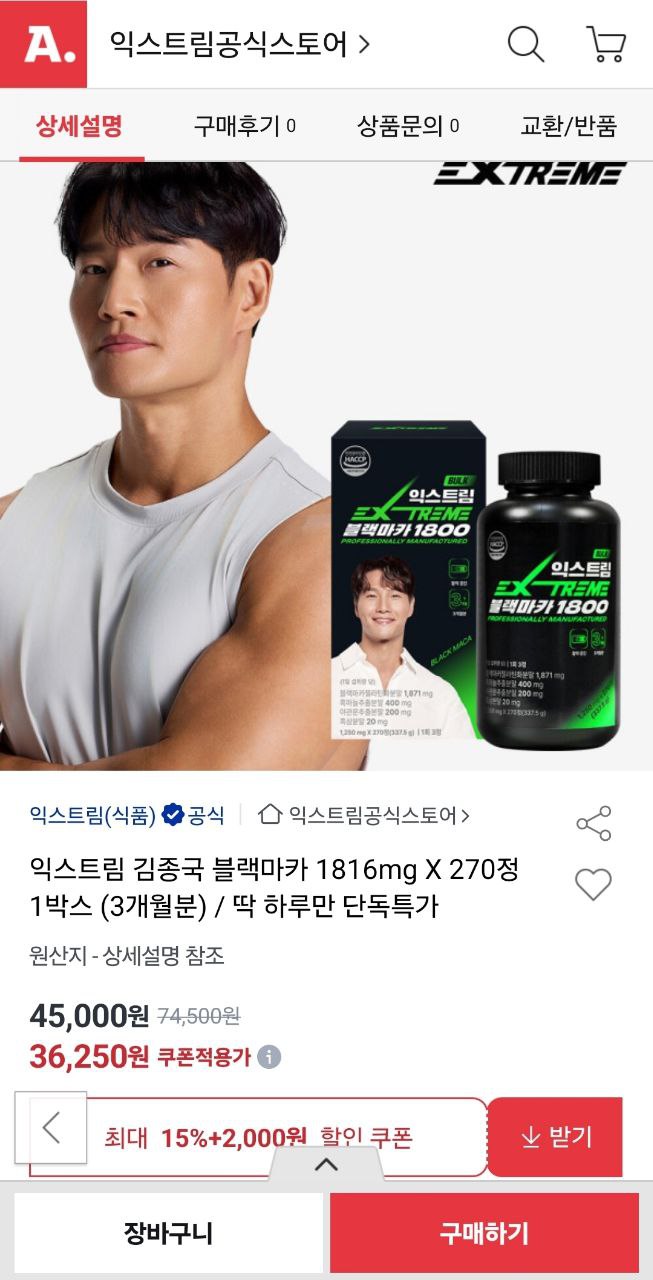Share this product
Screen dimensions: 653x1280
click(x=593, y=823)
